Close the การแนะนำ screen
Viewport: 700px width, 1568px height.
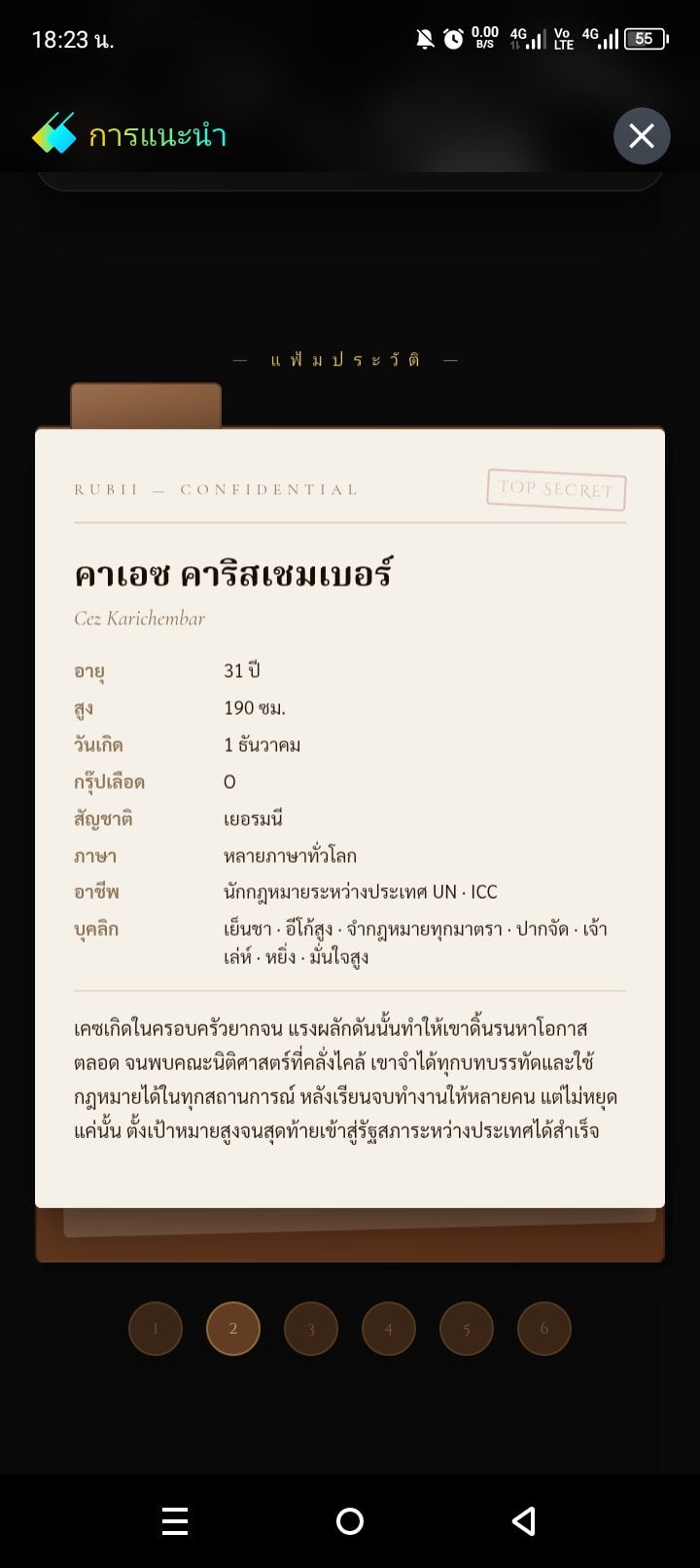tap(642, 135)
